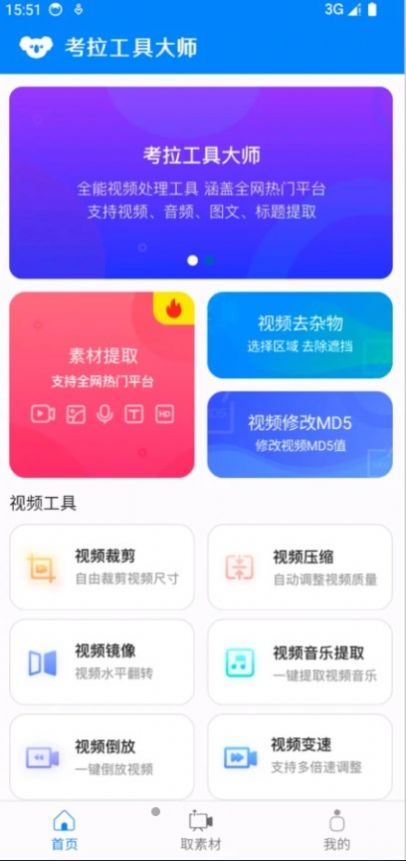Open the 考拉工具大师 banner card
This screenshot has height=861, width=406.
(x=201, y=182)
